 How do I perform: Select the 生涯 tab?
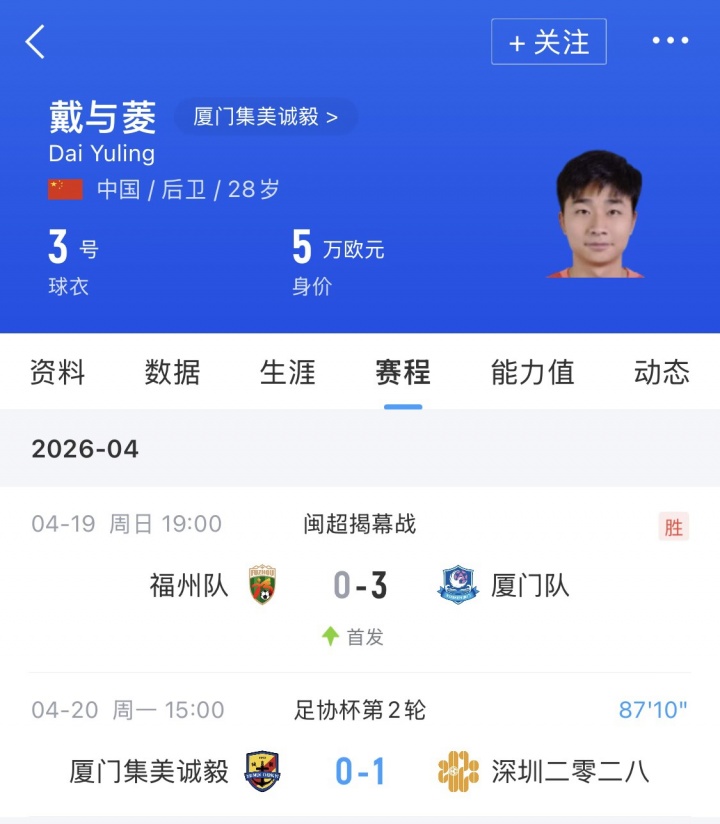coord(289,373)
